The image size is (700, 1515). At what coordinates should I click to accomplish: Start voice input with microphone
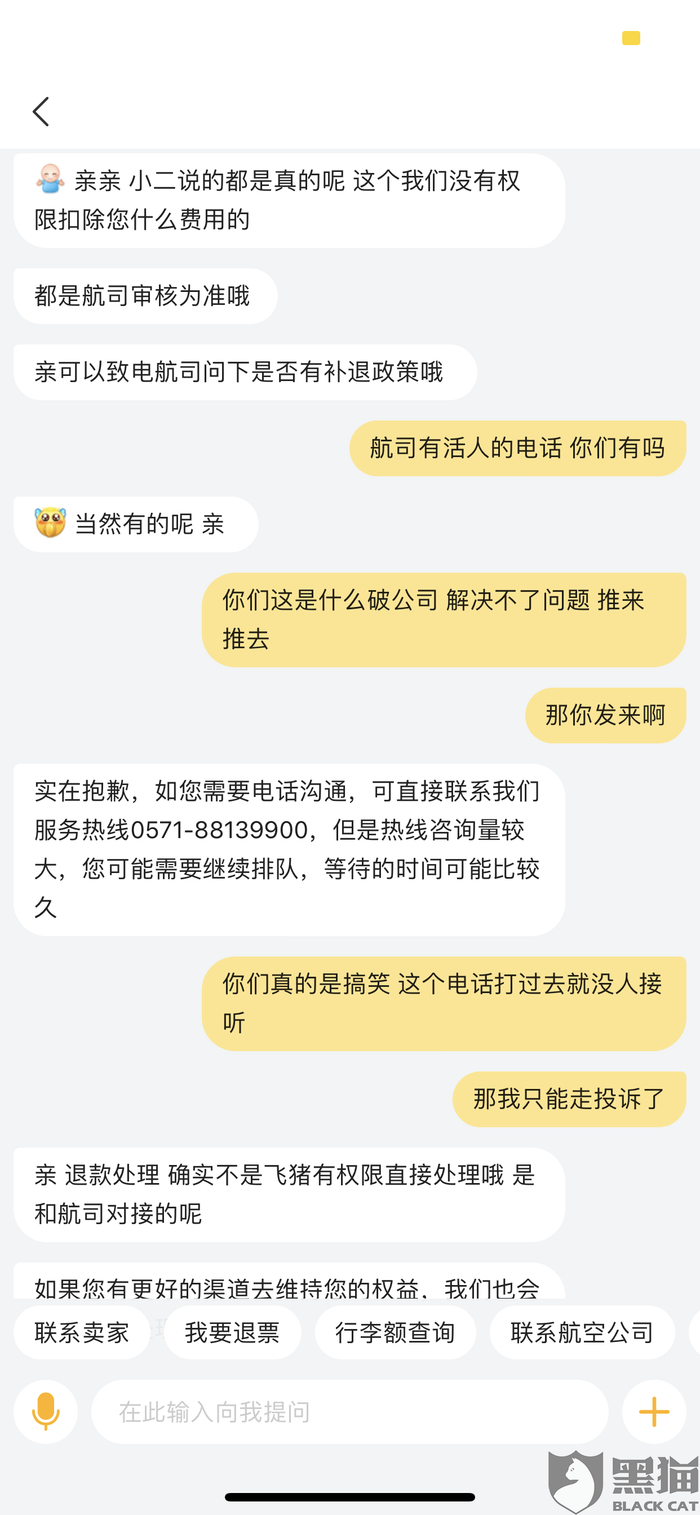pyautogui.click(x=46, y=1411)
